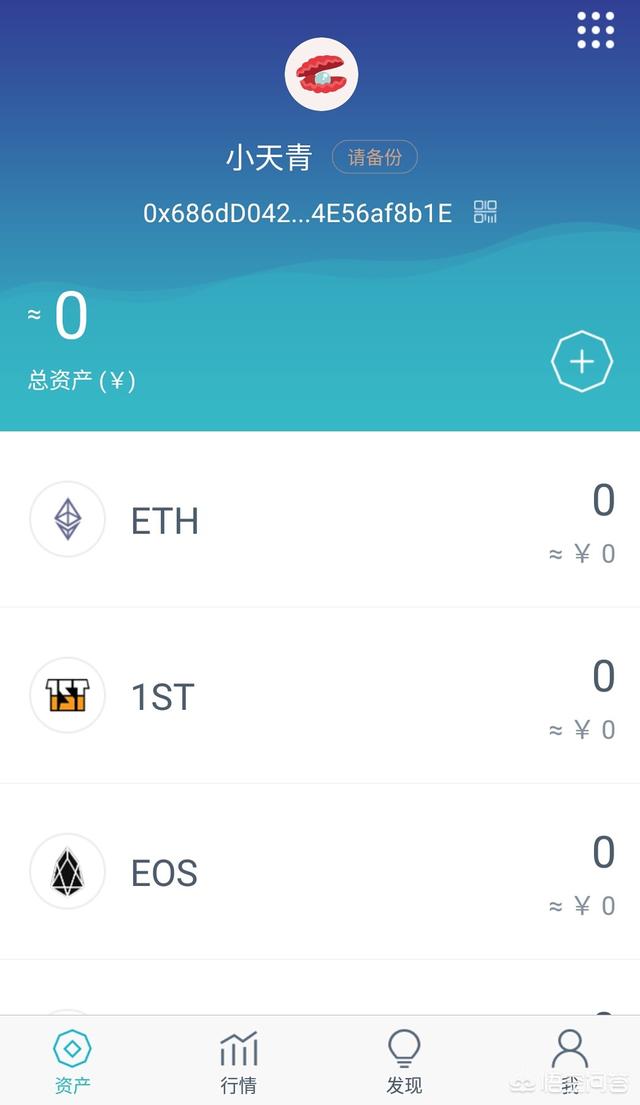640x1105 pixels.
Task: Open the ETH asset row
Action: [320, 520]
